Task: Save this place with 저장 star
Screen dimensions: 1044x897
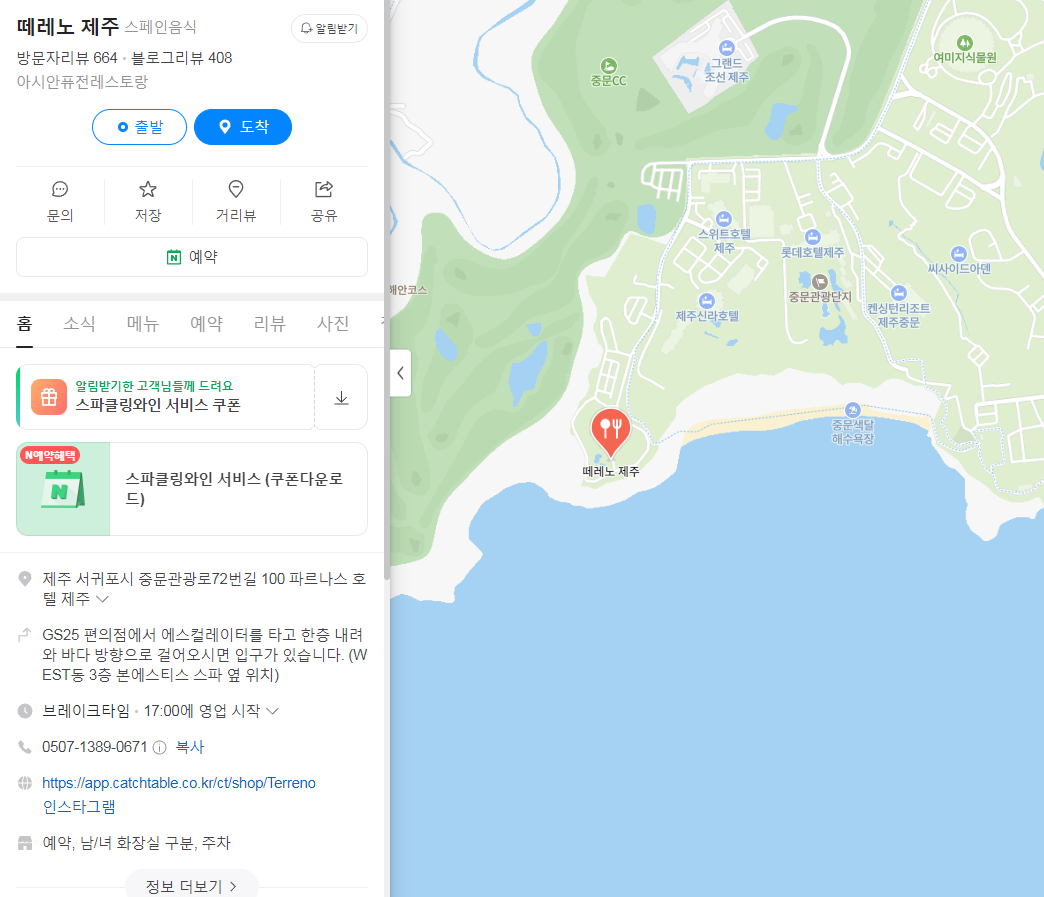Action: [x=148, y=201]
